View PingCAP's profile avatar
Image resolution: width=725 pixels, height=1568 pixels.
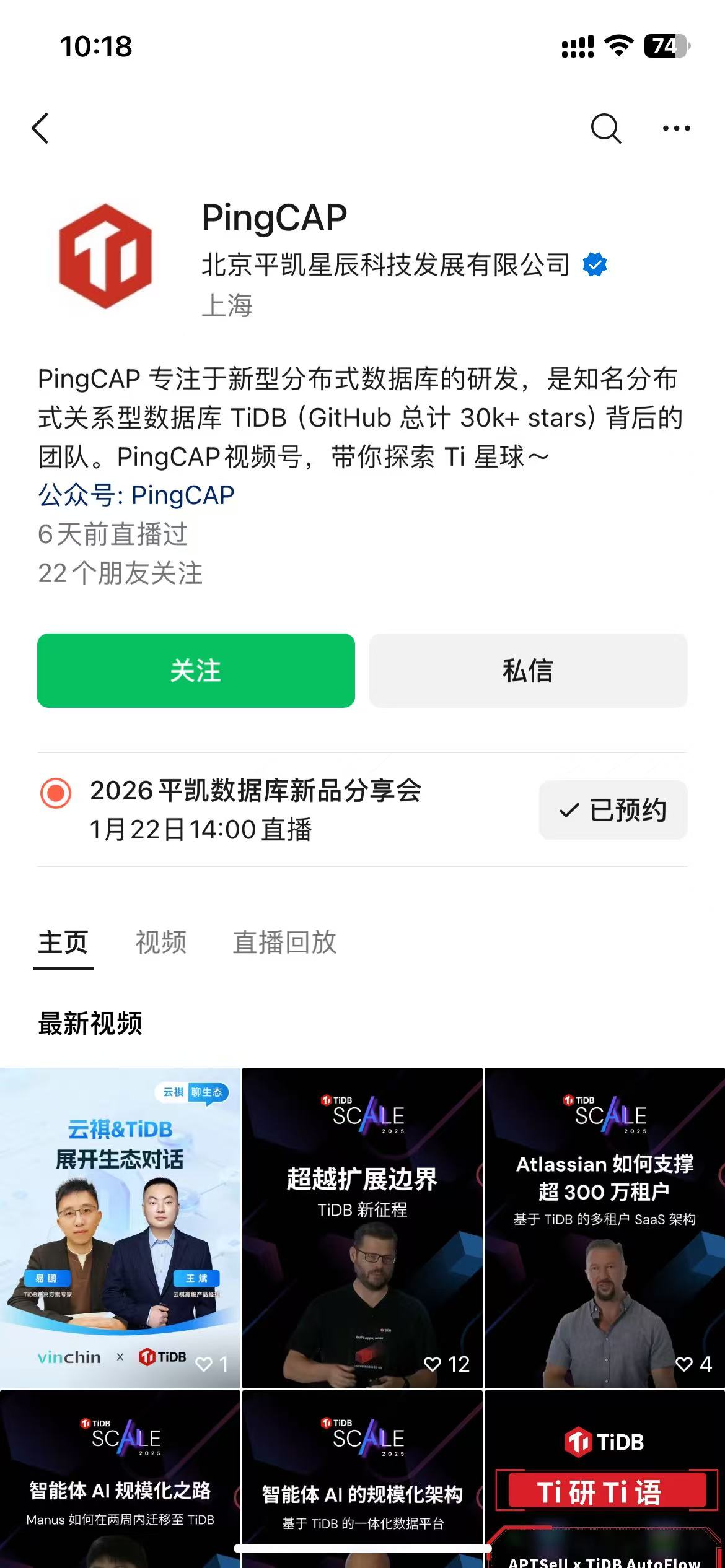point(105,256)
